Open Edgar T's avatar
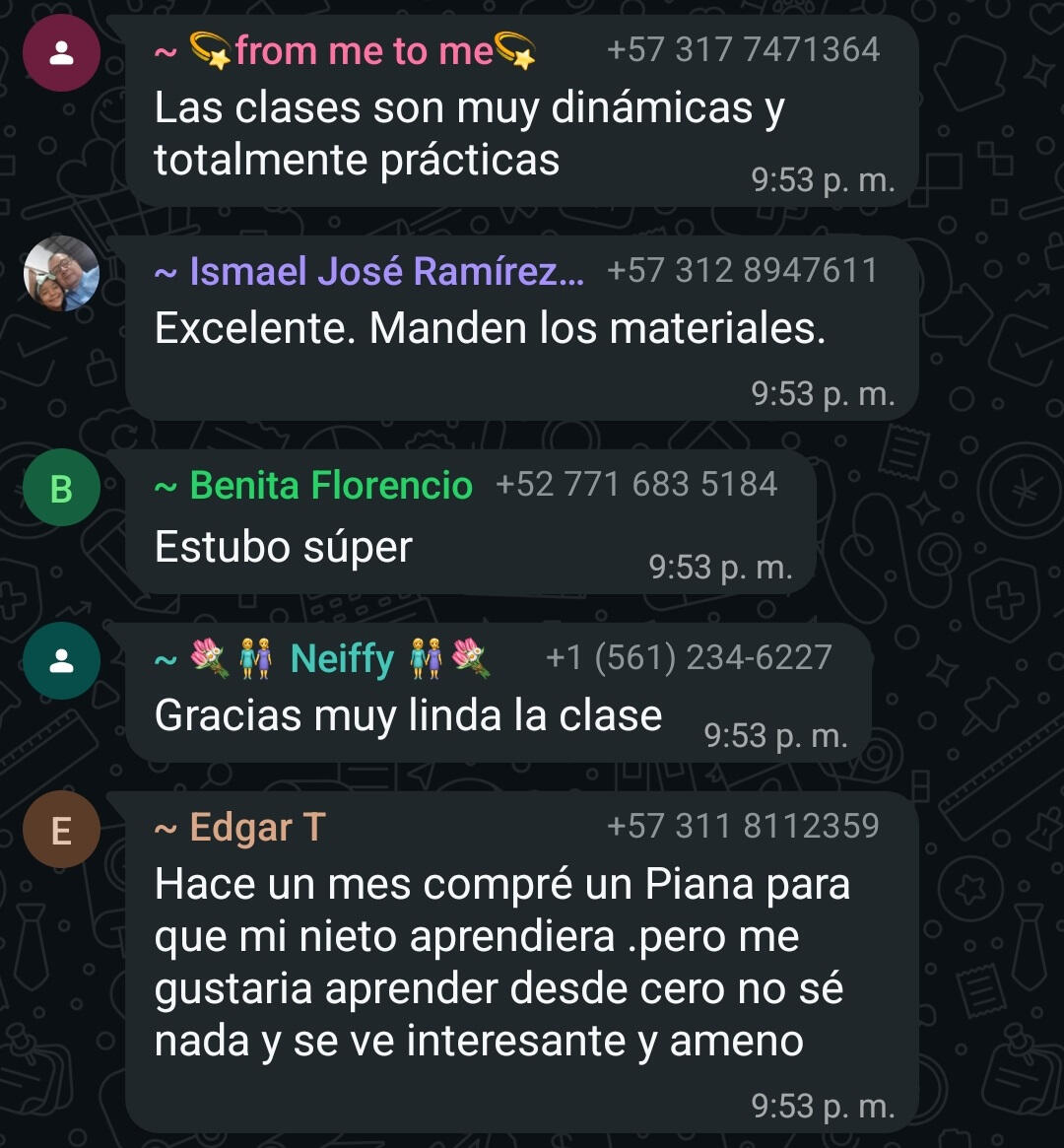 [61, 830]
